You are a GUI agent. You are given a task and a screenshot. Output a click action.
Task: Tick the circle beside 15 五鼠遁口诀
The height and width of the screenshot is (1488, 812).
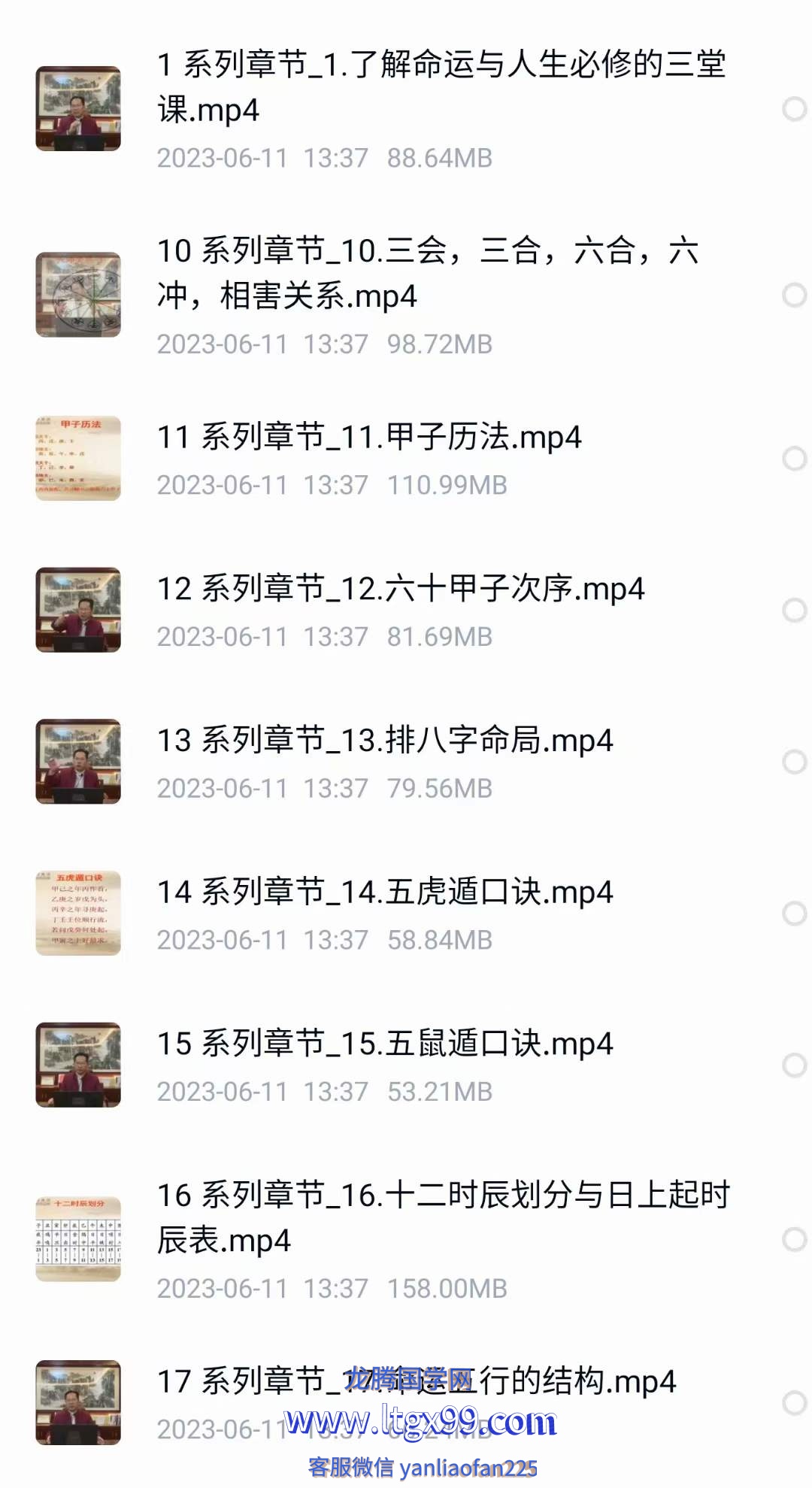point(794,1065)
